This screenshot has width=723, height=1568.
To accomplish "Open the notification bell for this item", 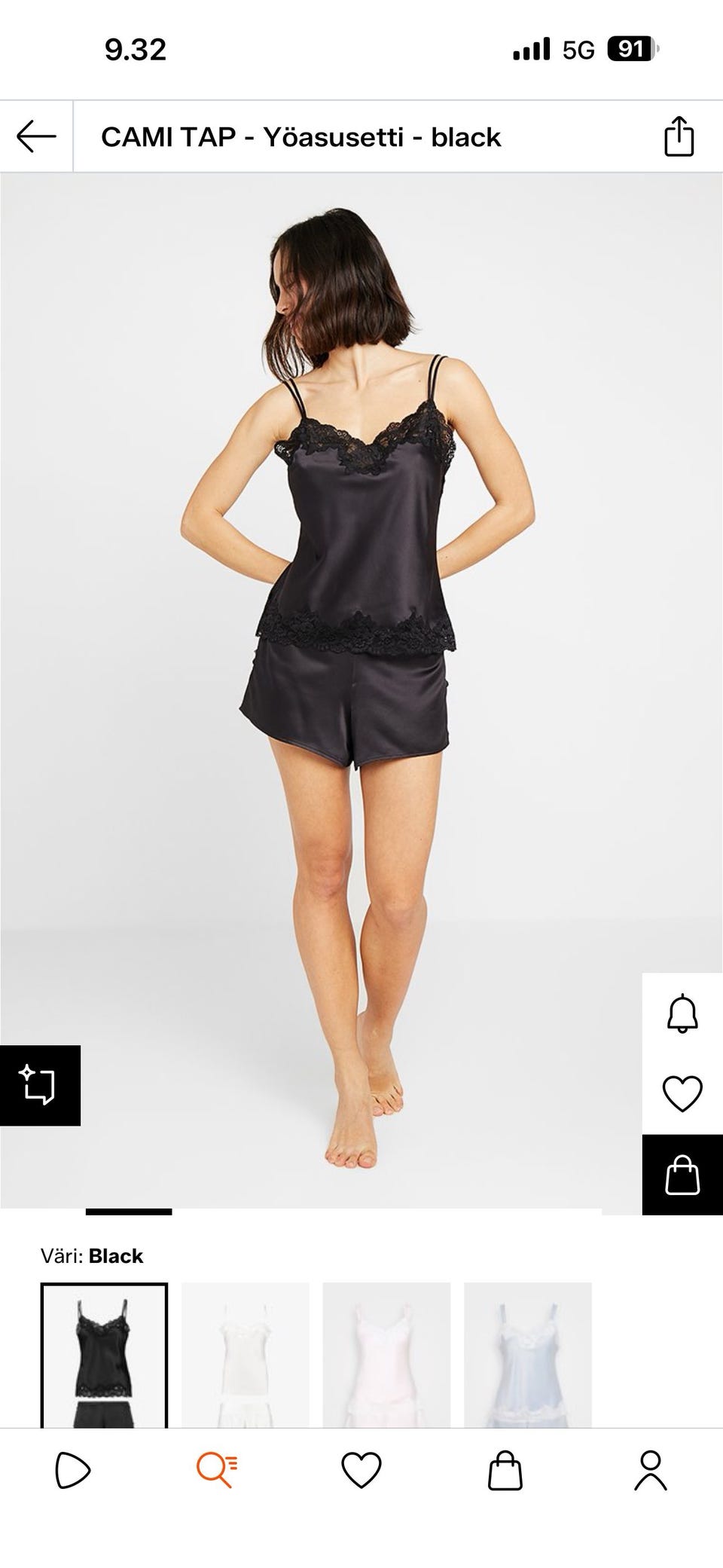I will click(682, 1013).
